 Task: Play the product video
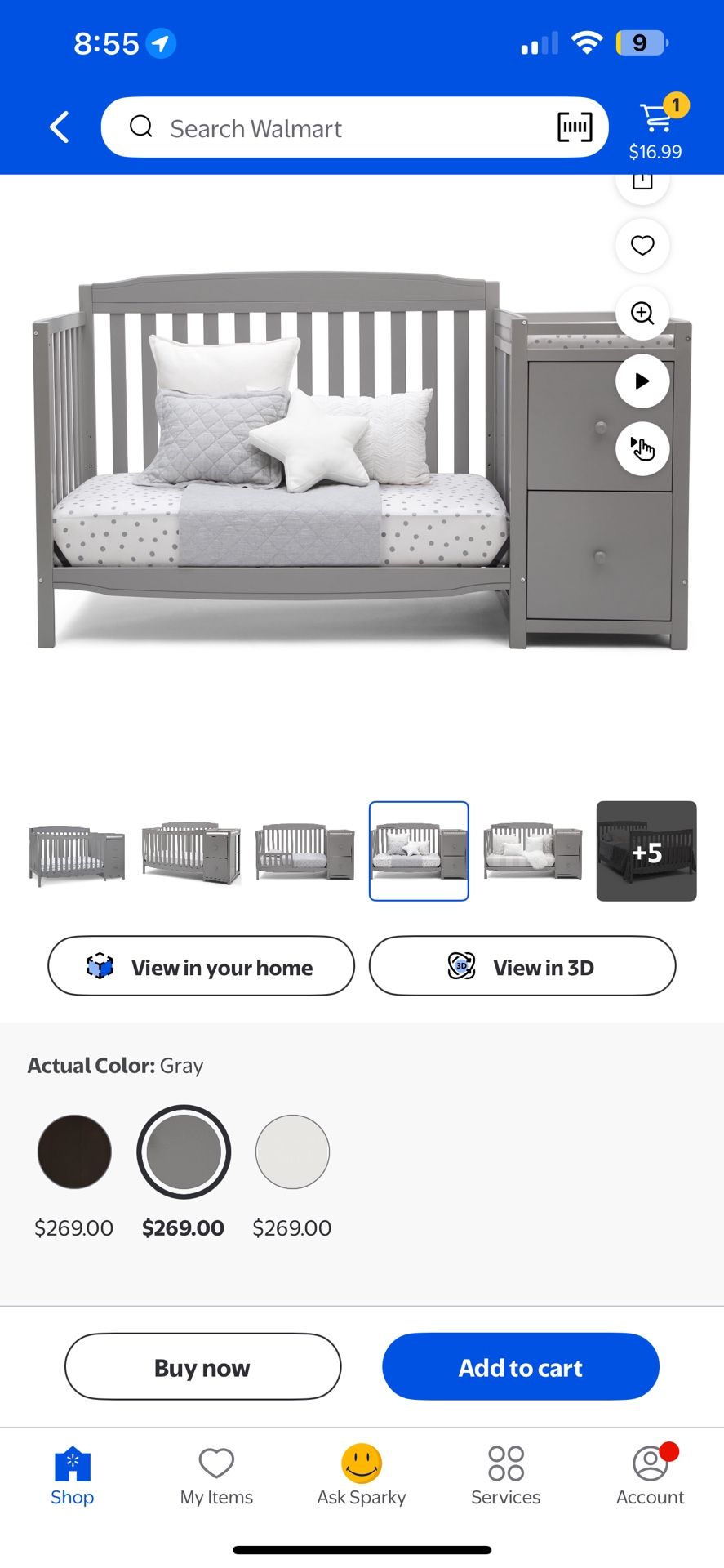642,381
